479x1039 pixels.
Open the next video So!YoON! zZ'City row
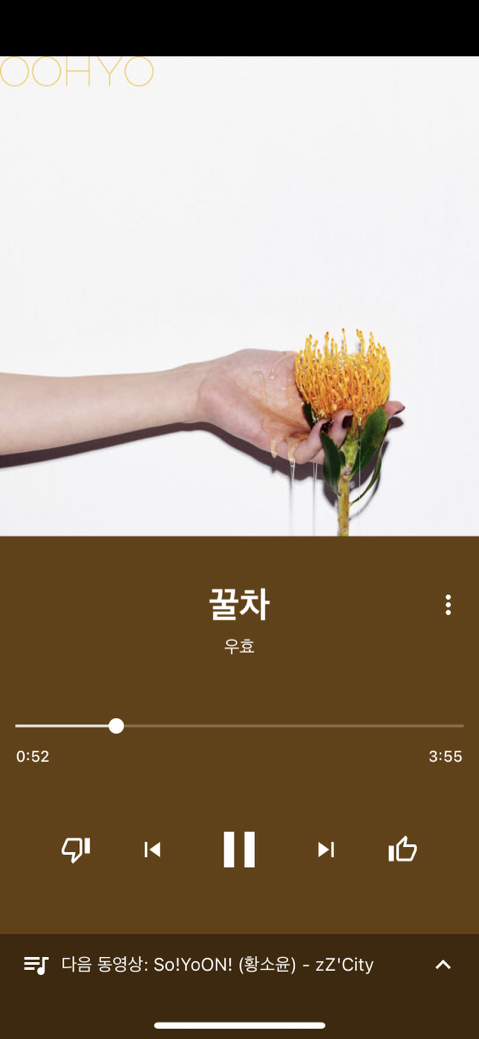point(239,965)
